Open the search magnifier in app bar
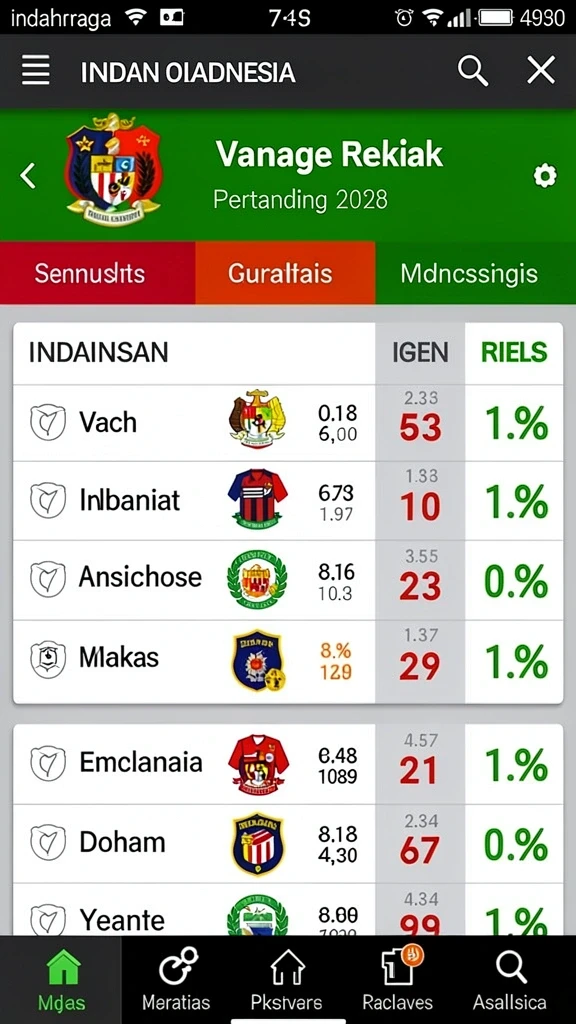 [x=472, y=70]
